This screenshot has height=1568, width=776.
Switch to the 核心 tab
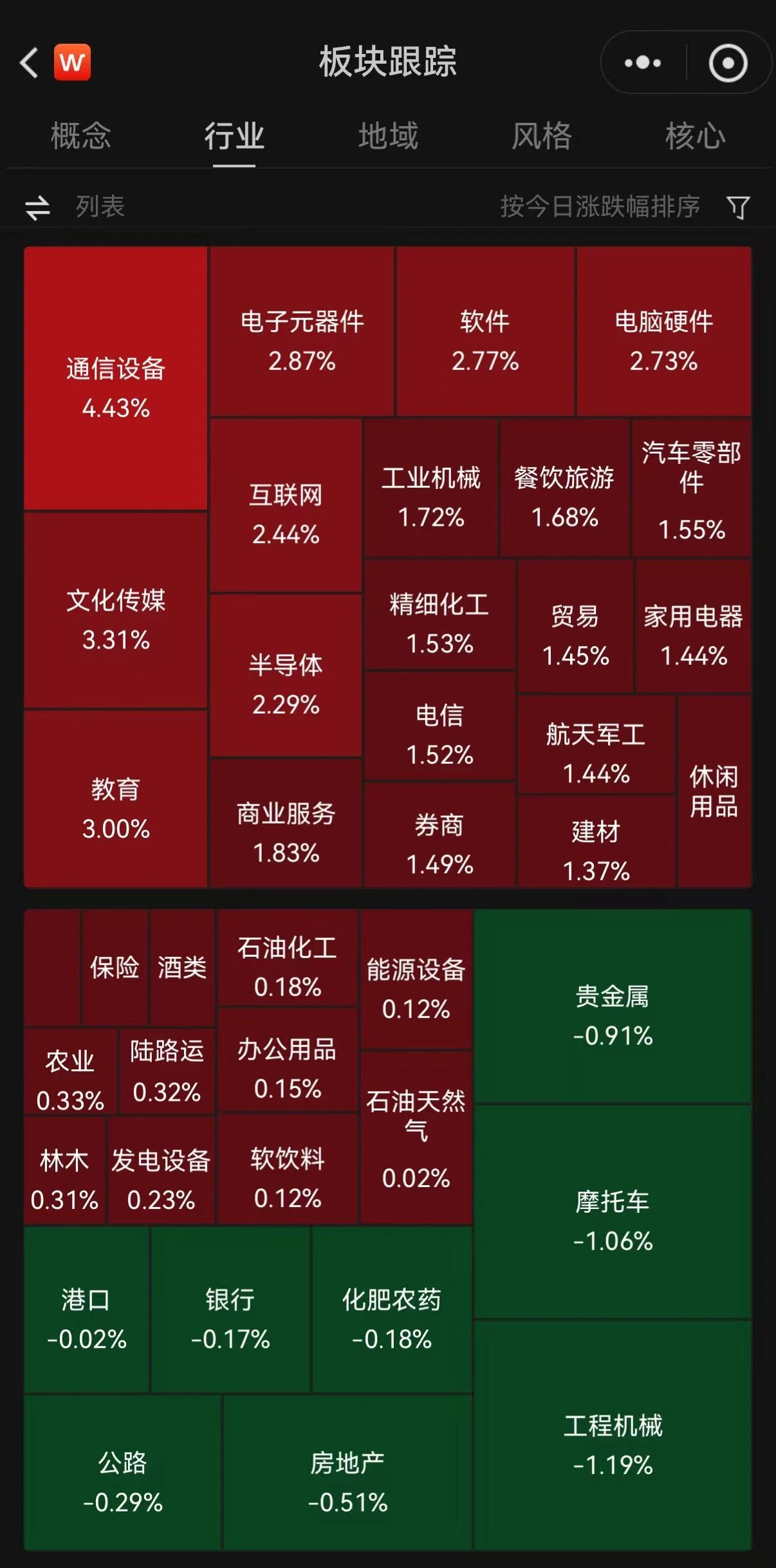click(695, 136)
